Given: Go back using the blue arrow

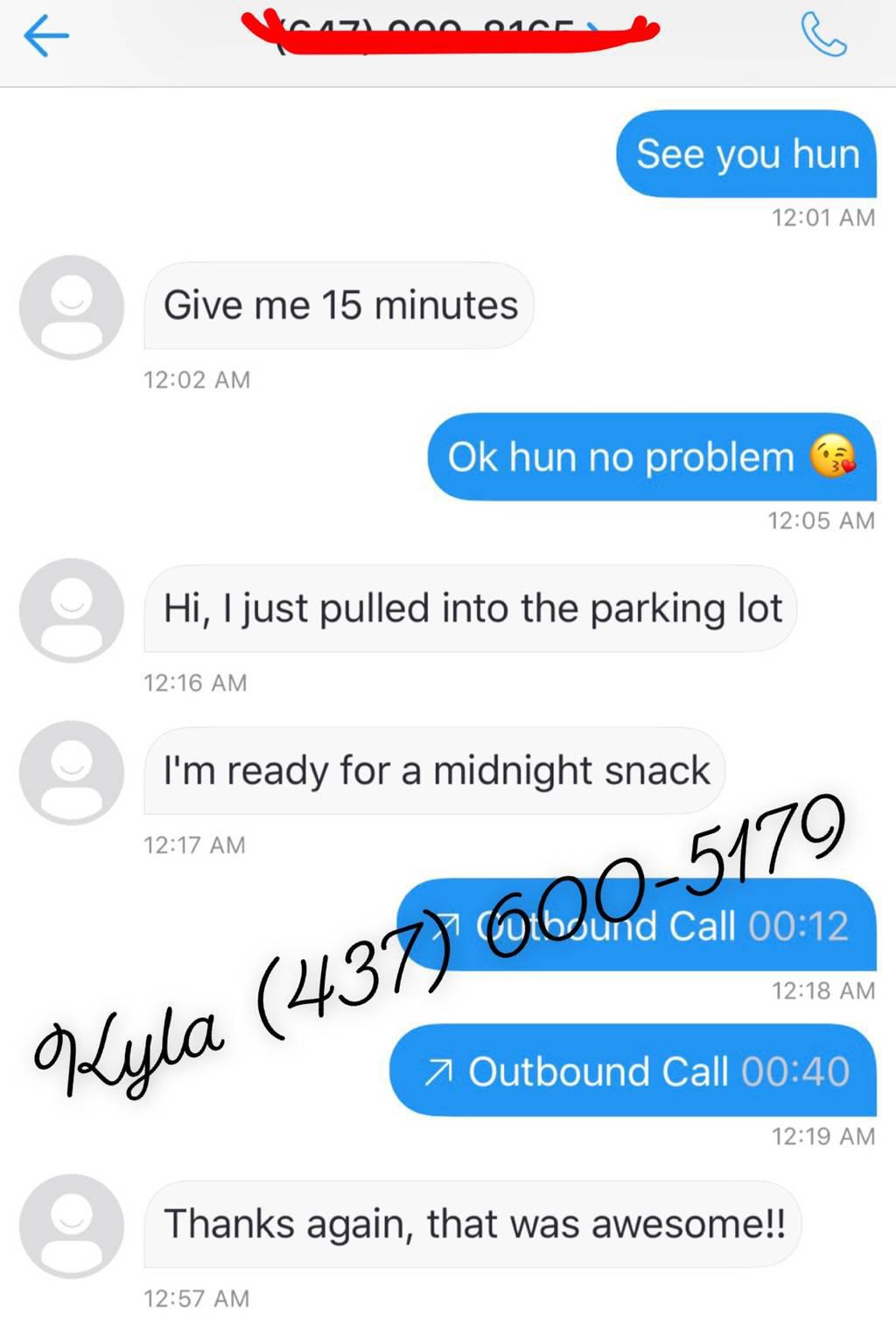Looking at the screenshot, I should [45, 37].
